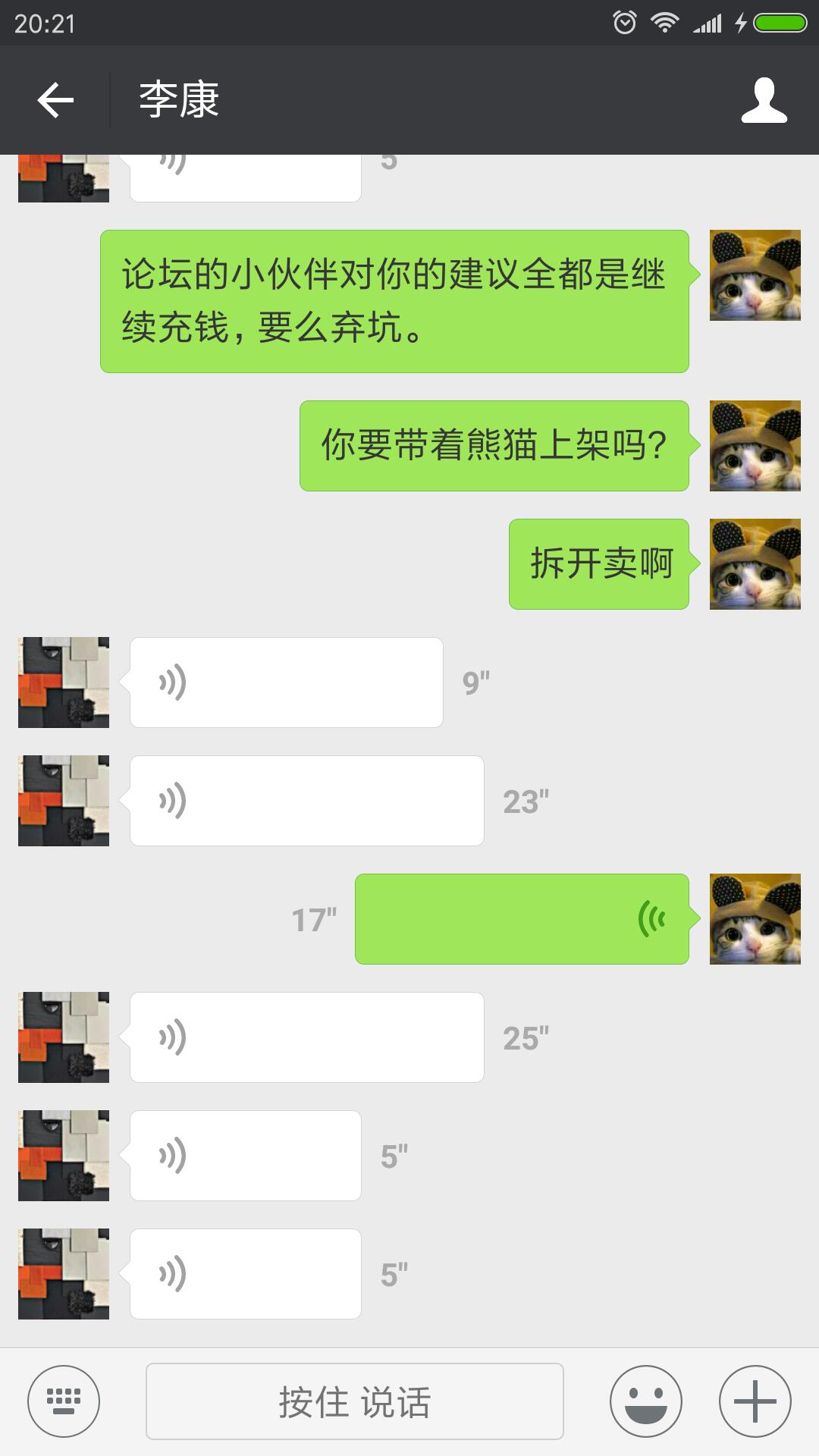
Task: Play the 23-second voice message
Action: click(306, 801)
